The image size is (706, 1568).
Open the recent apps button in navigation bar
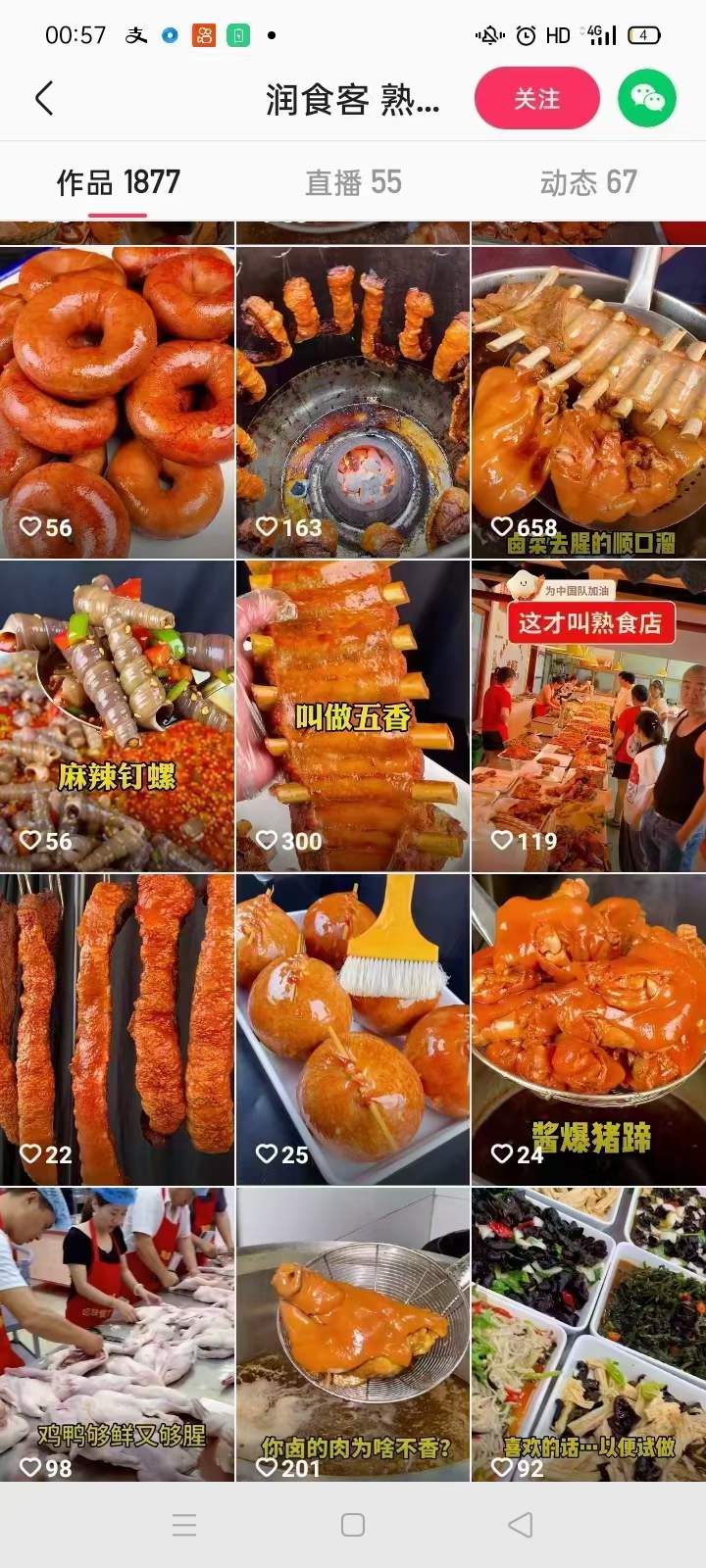[182, 1524]
